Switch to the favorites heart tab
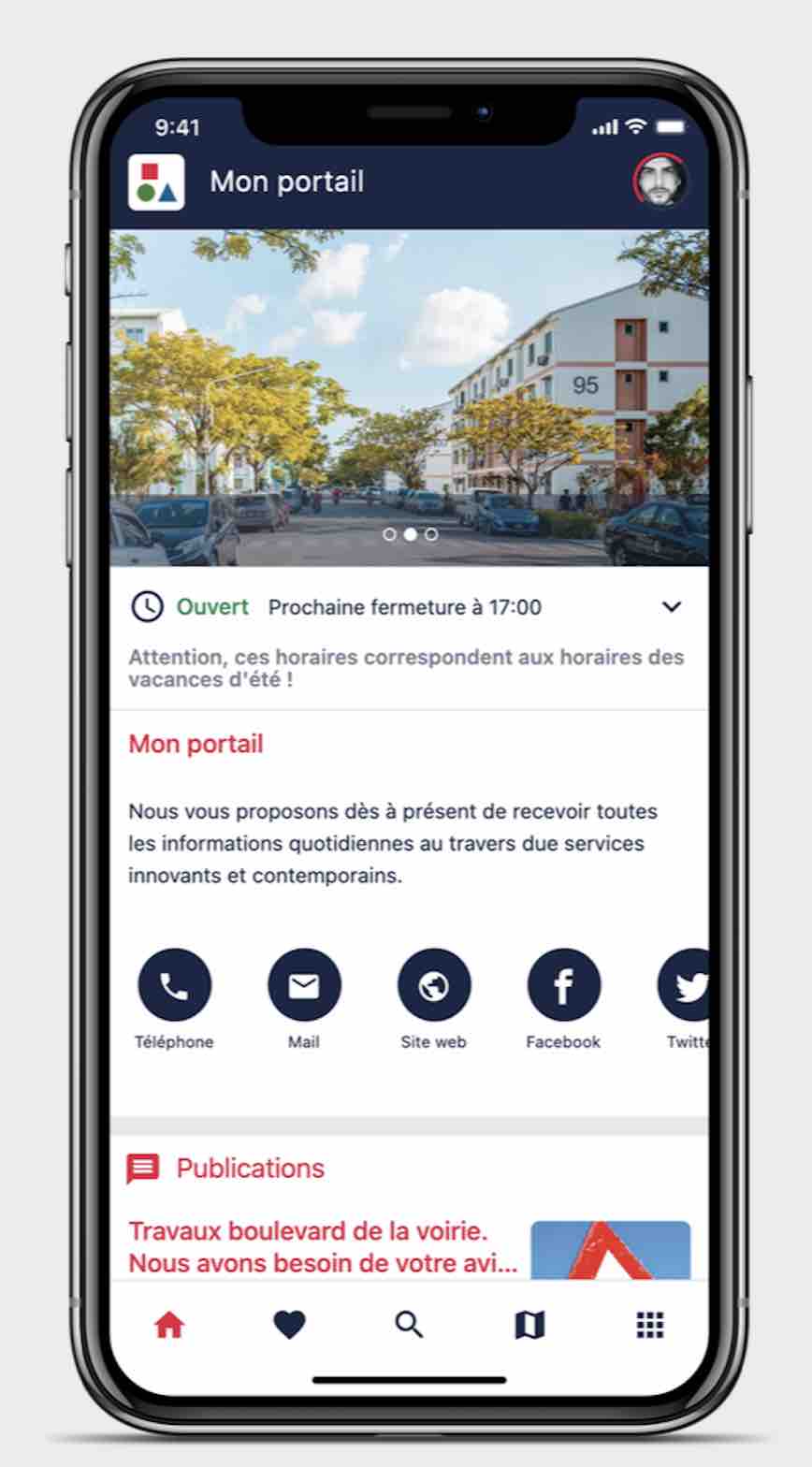812x1467 pixels. click(x=289, y=1325)
